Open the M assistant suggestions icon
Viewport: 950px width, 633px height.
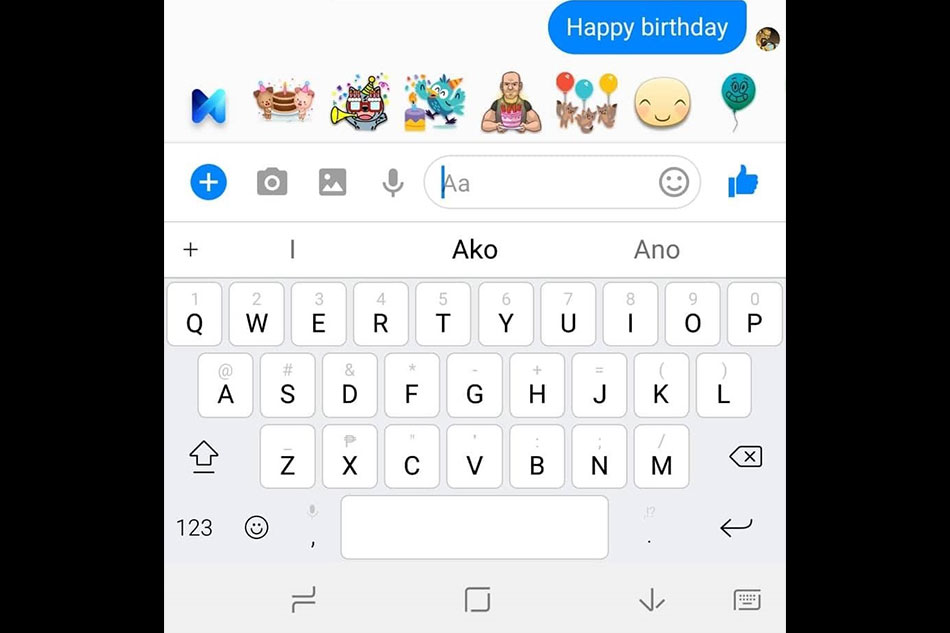click(x=209, y=105)
